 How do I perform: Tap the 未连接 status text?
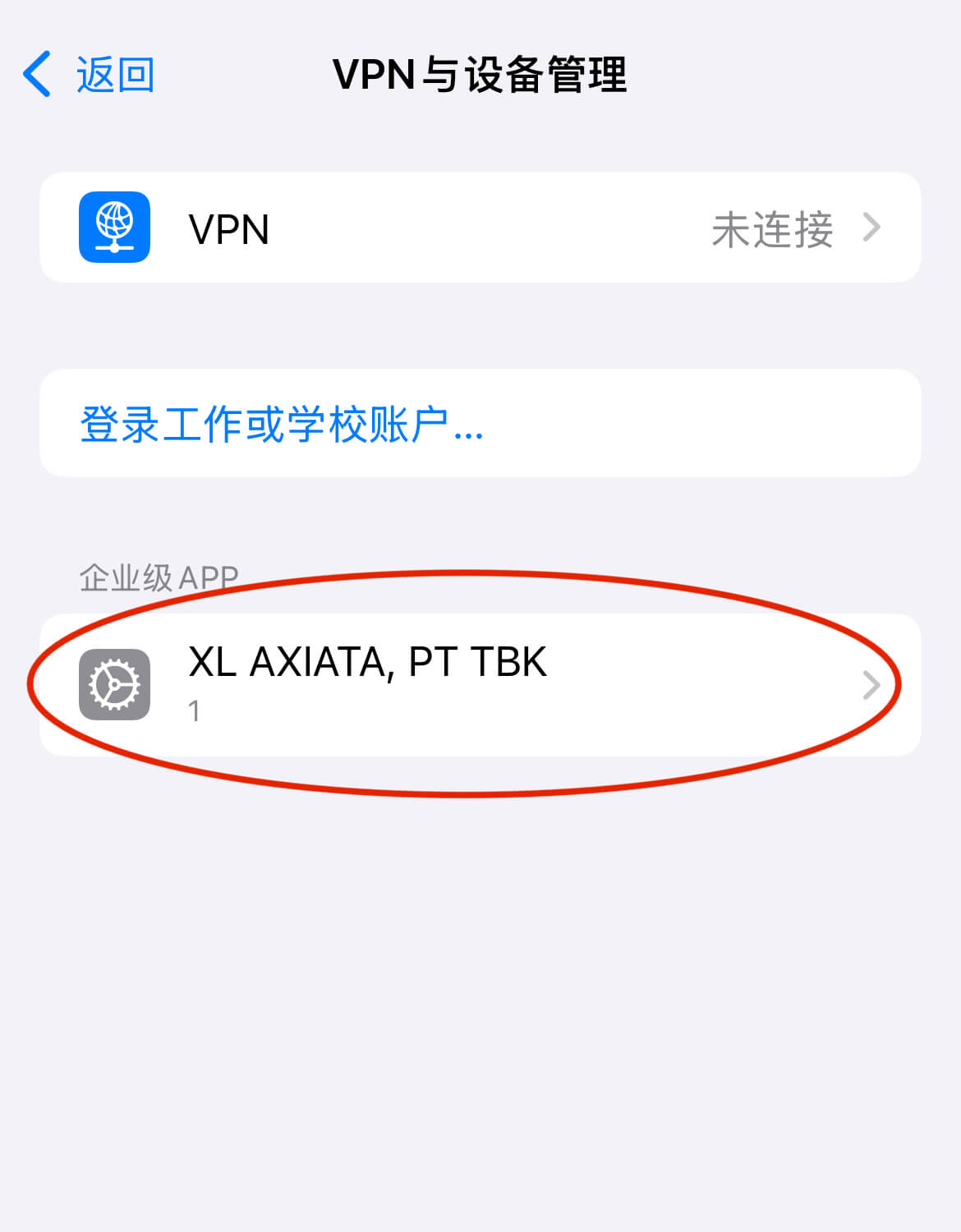coord(772,228)
